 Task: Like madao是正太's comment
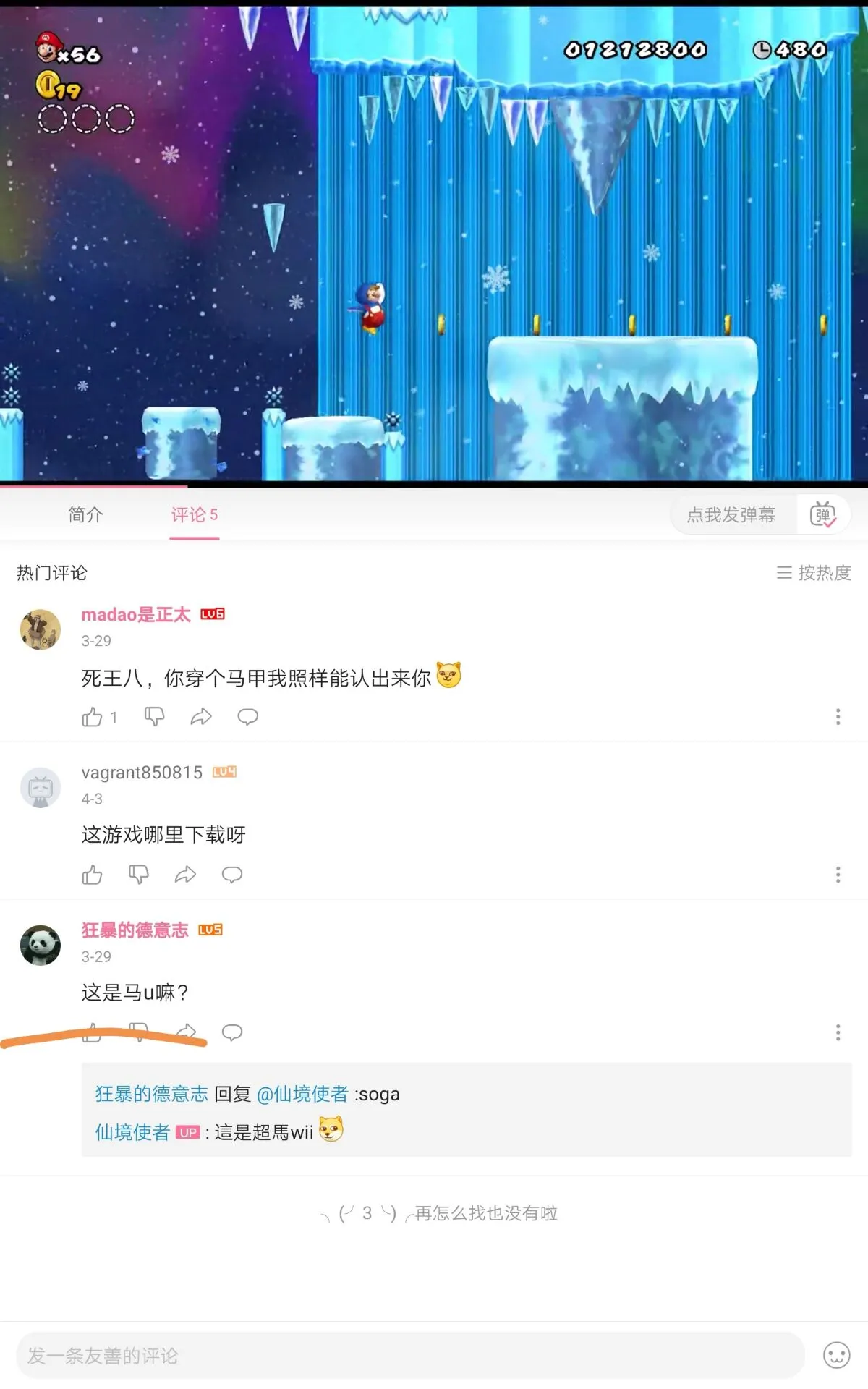93,717
